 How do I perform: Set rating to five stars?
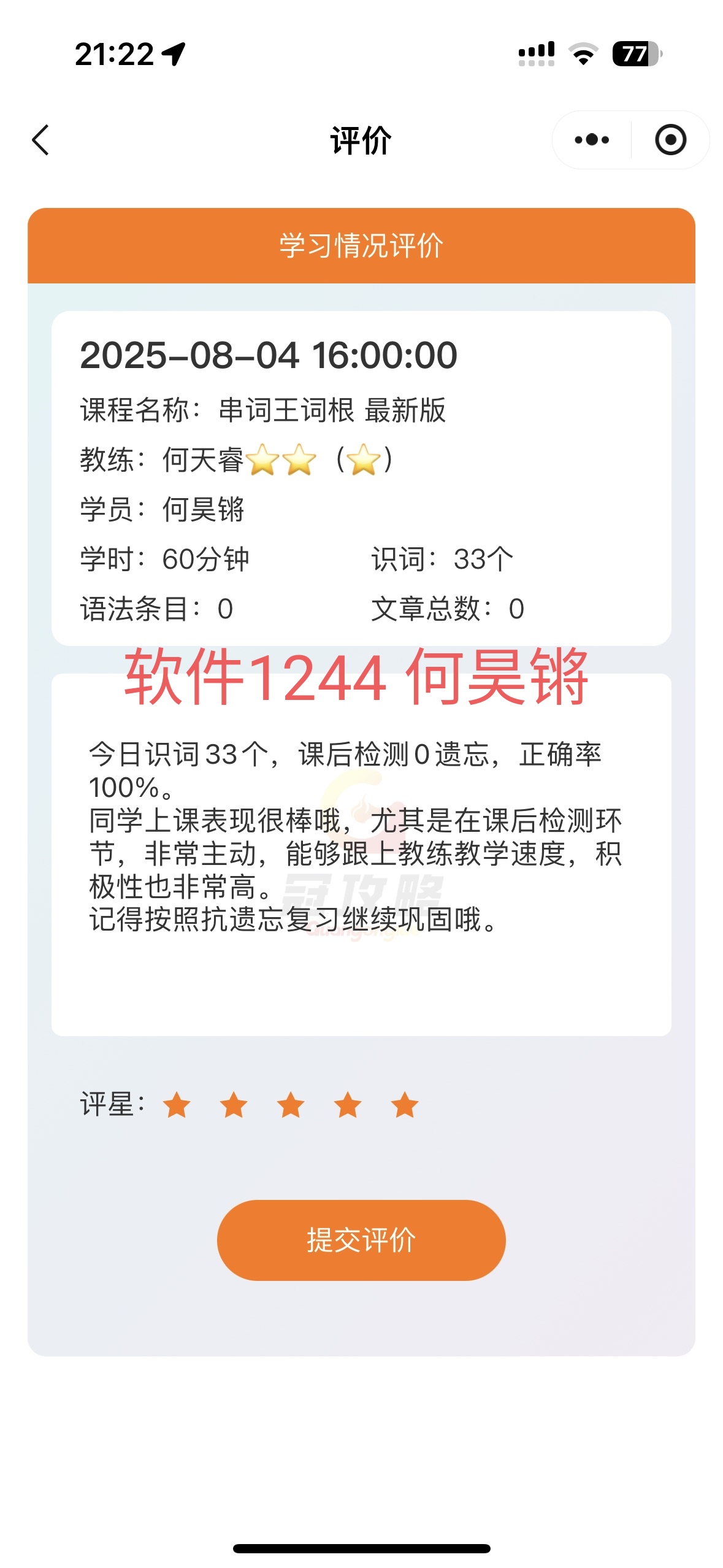tap(405, 1105)
